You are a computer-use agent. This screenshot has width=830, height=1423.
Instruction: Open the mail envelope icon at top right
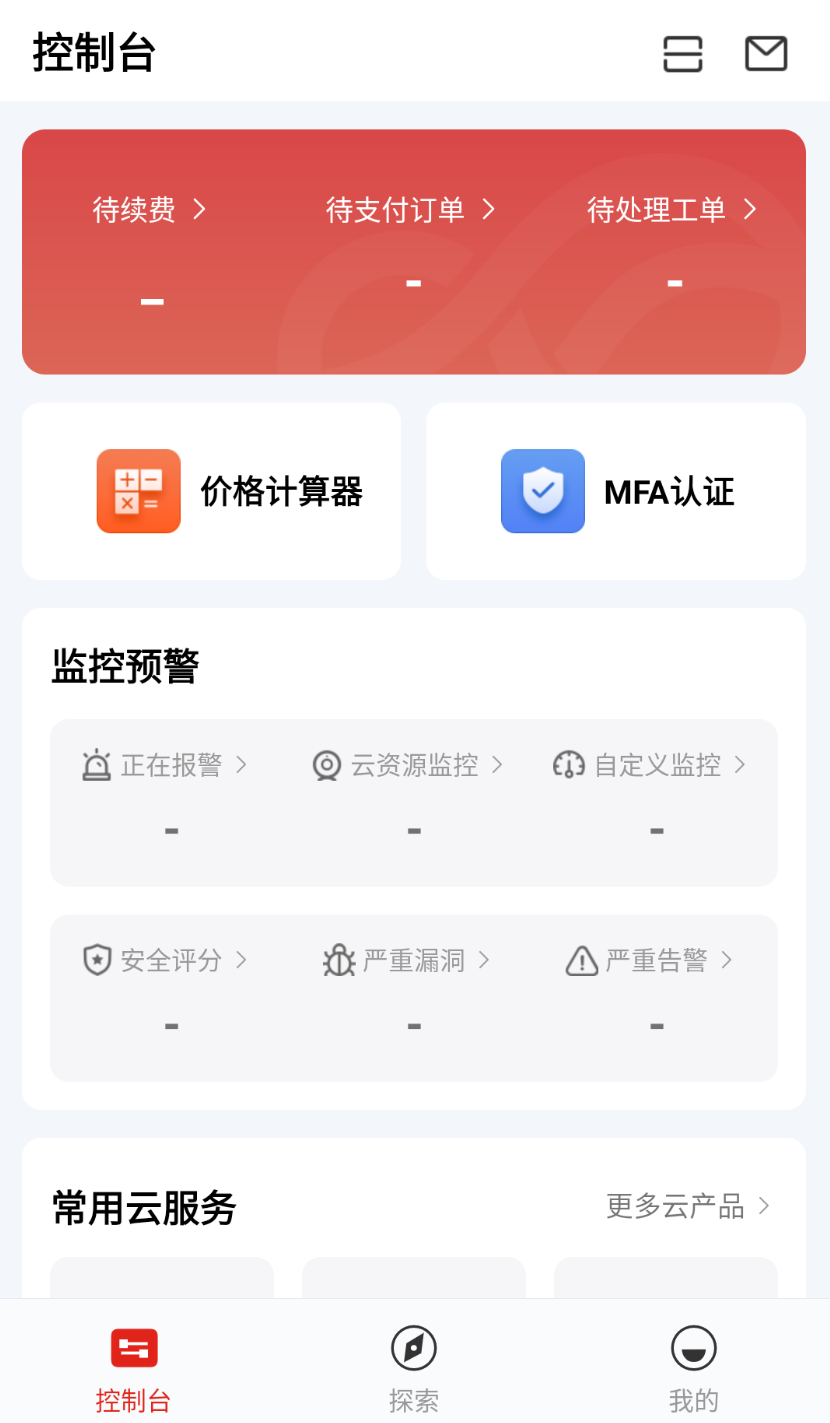766,53
